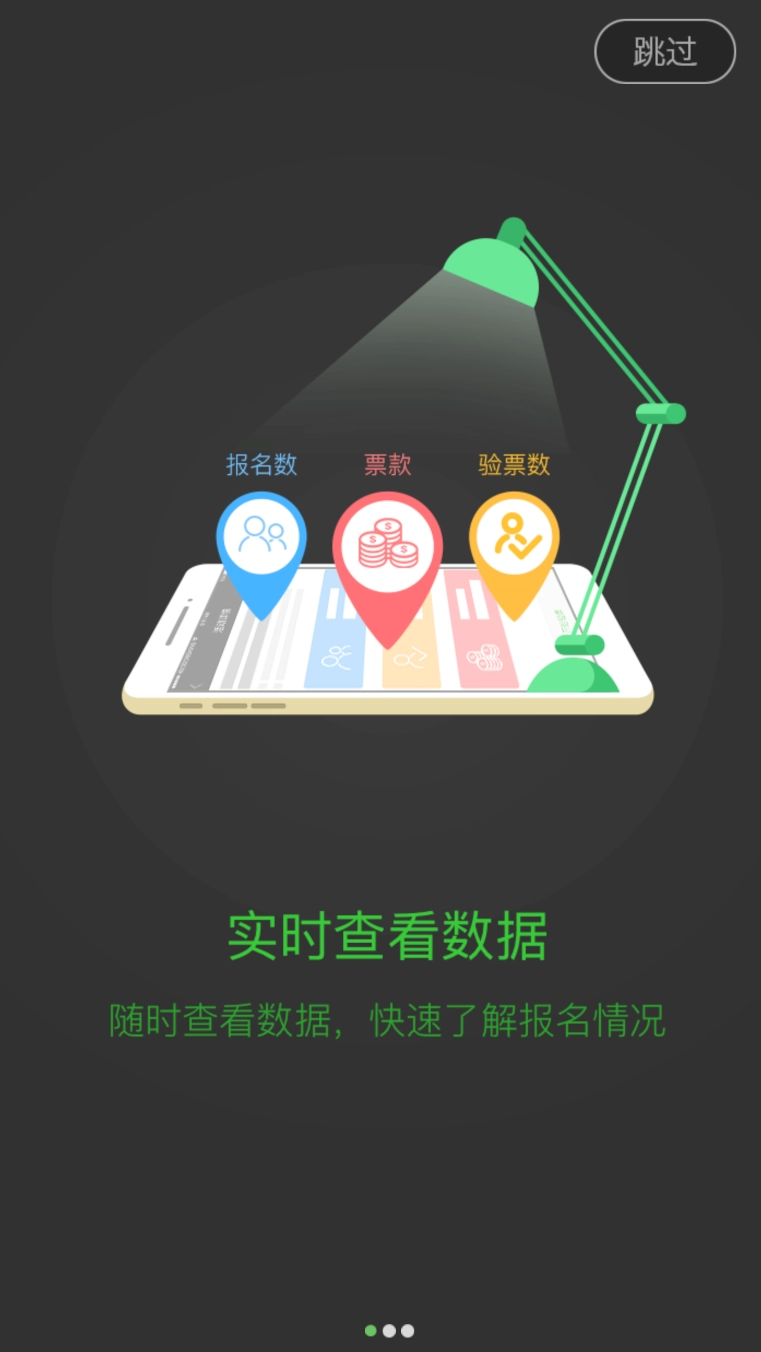Click the 票款 label above the red pin
This screenshot has width=761, height=1352.
386,464
